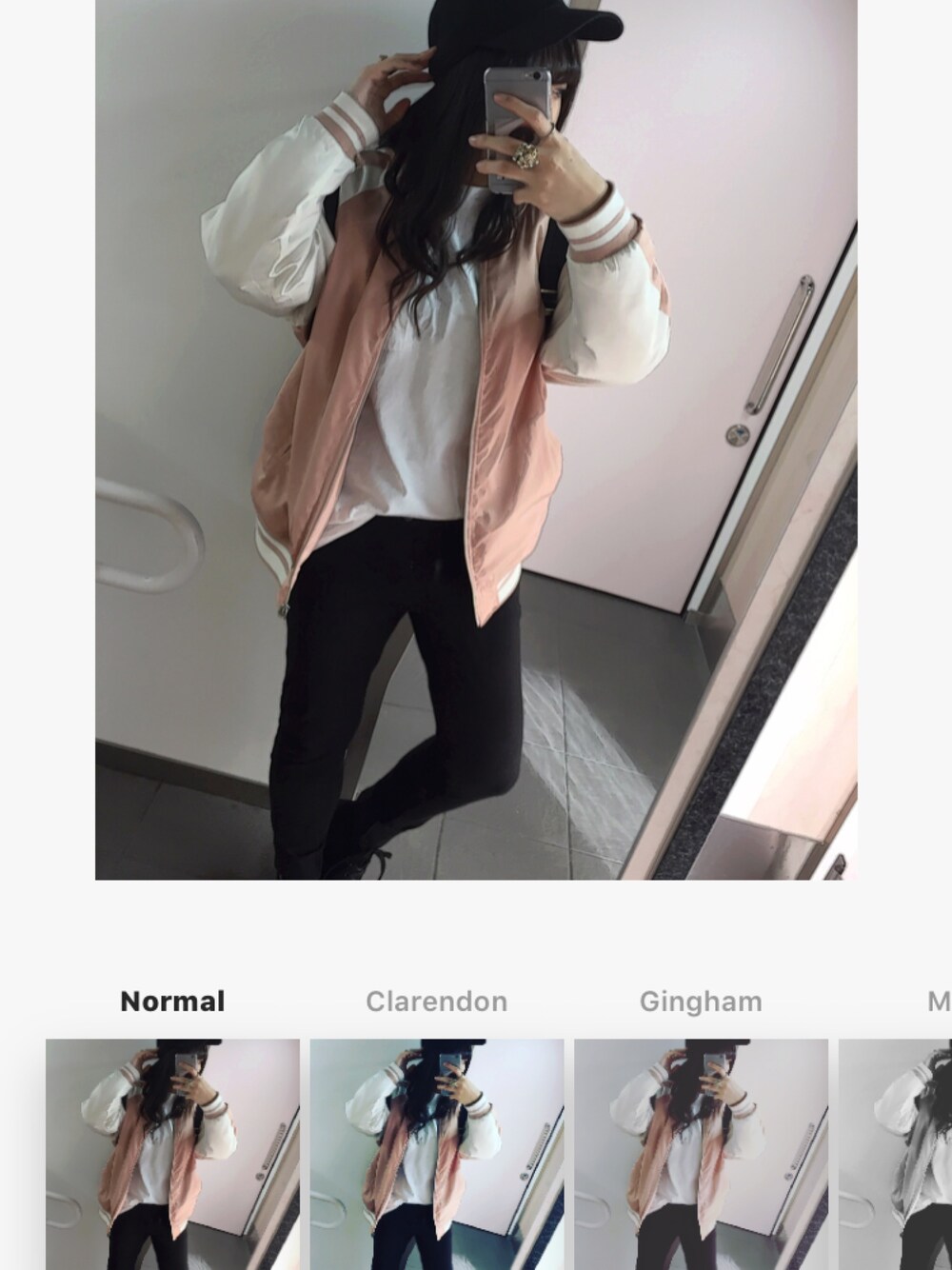This screenshot has height=1270, width=952.
Task: Select the Normal filter thumbnail
Action: tap(172, 1154)
